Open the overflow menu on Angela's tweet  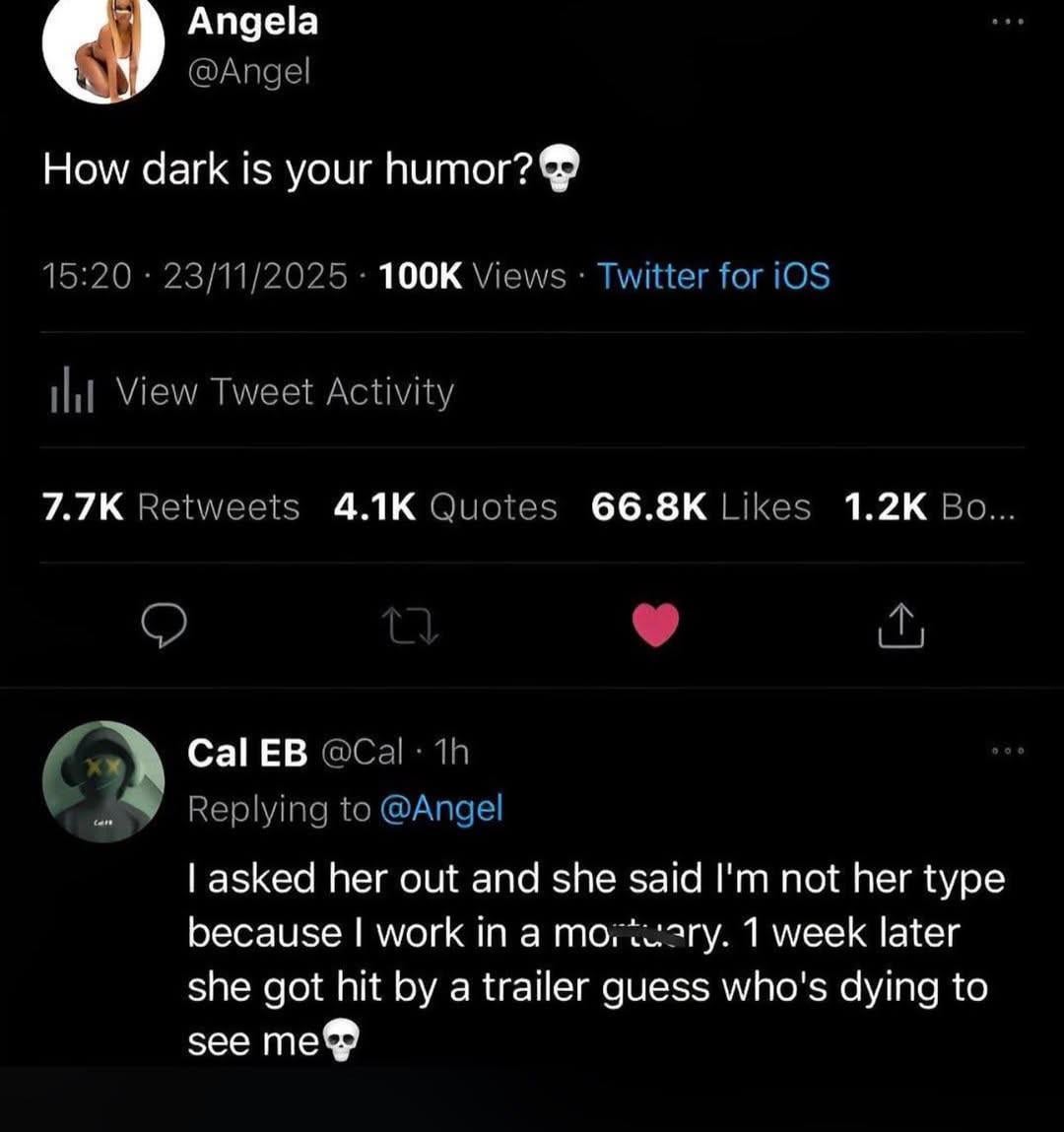point(1008,22)
